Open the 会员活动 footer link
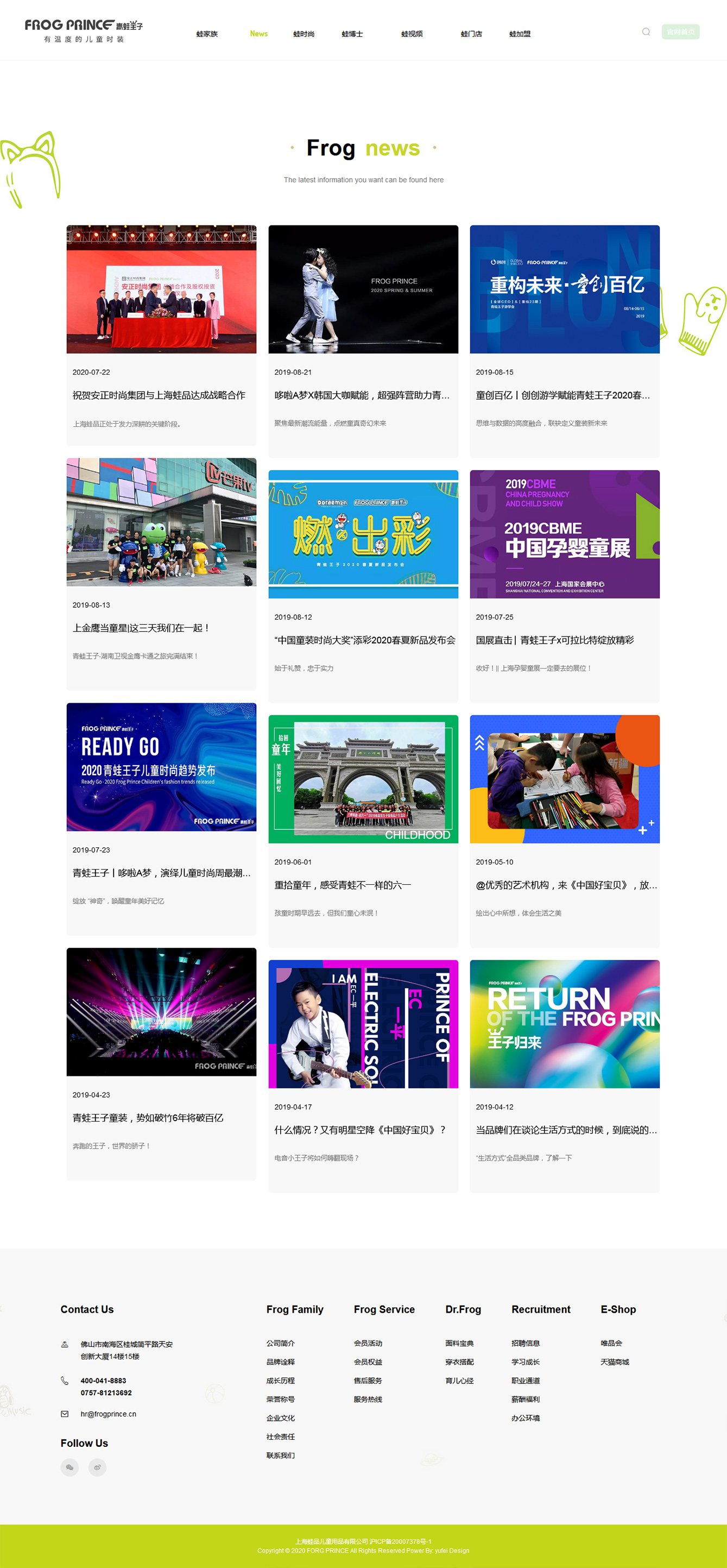This screenshot has height=1568, width=727. [368, 1343]
